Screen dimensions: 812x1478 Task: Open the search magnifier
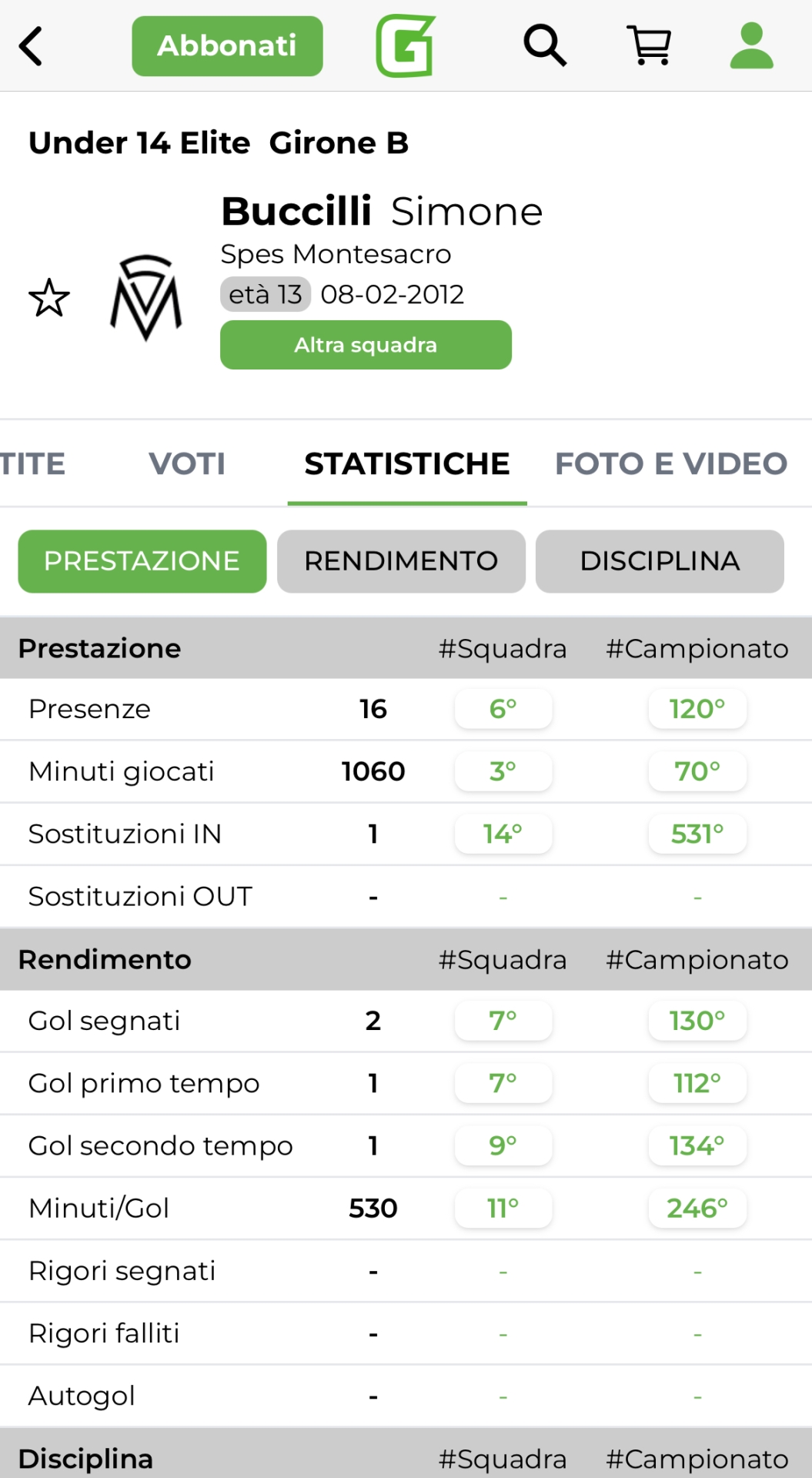(545, 45)
